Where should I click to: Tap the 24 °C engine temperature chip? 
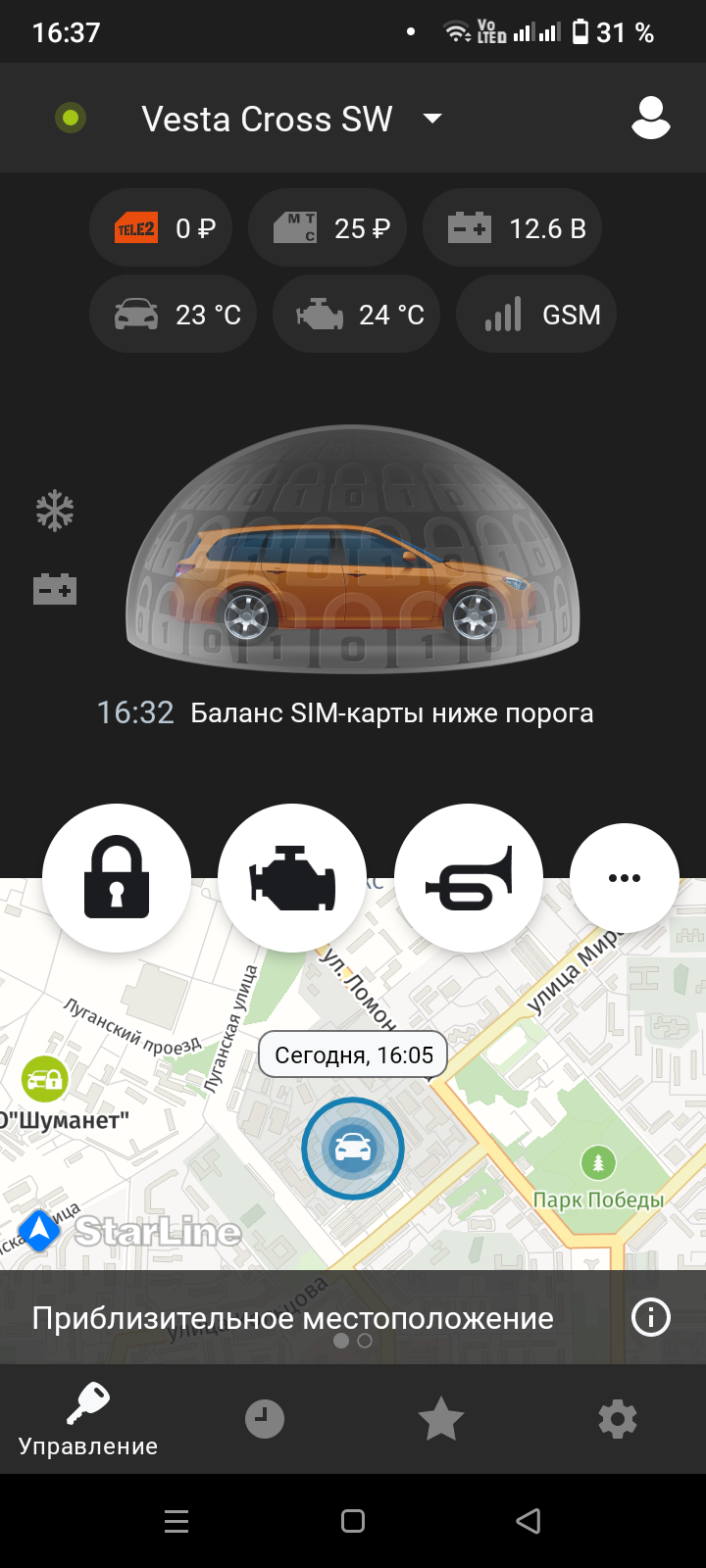pyautogui.click(x=357, y=315)
